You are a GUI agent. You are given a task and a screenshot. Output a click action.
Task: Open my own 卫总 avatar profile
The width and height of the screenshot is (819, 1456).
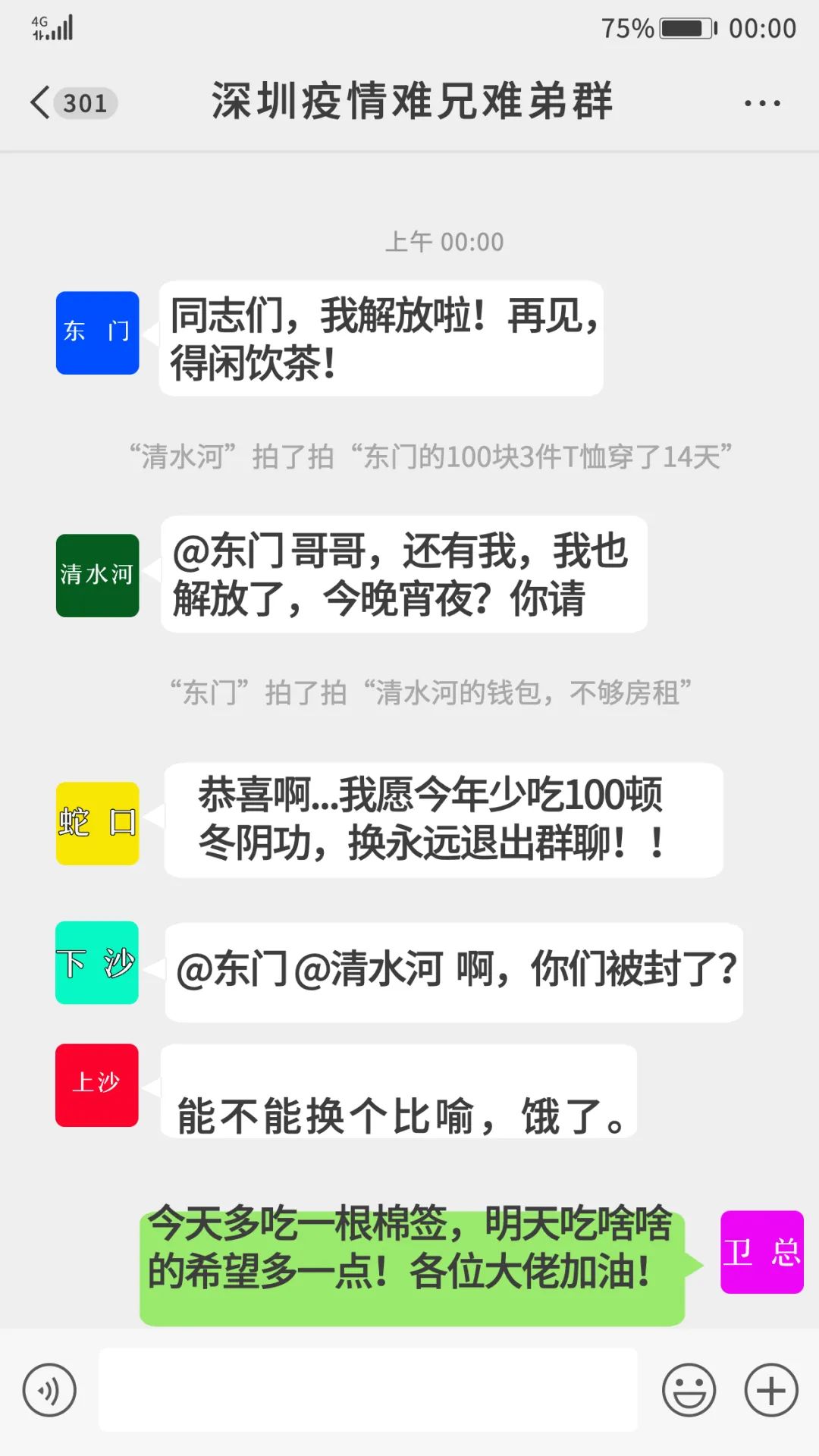click(761, 1252)
